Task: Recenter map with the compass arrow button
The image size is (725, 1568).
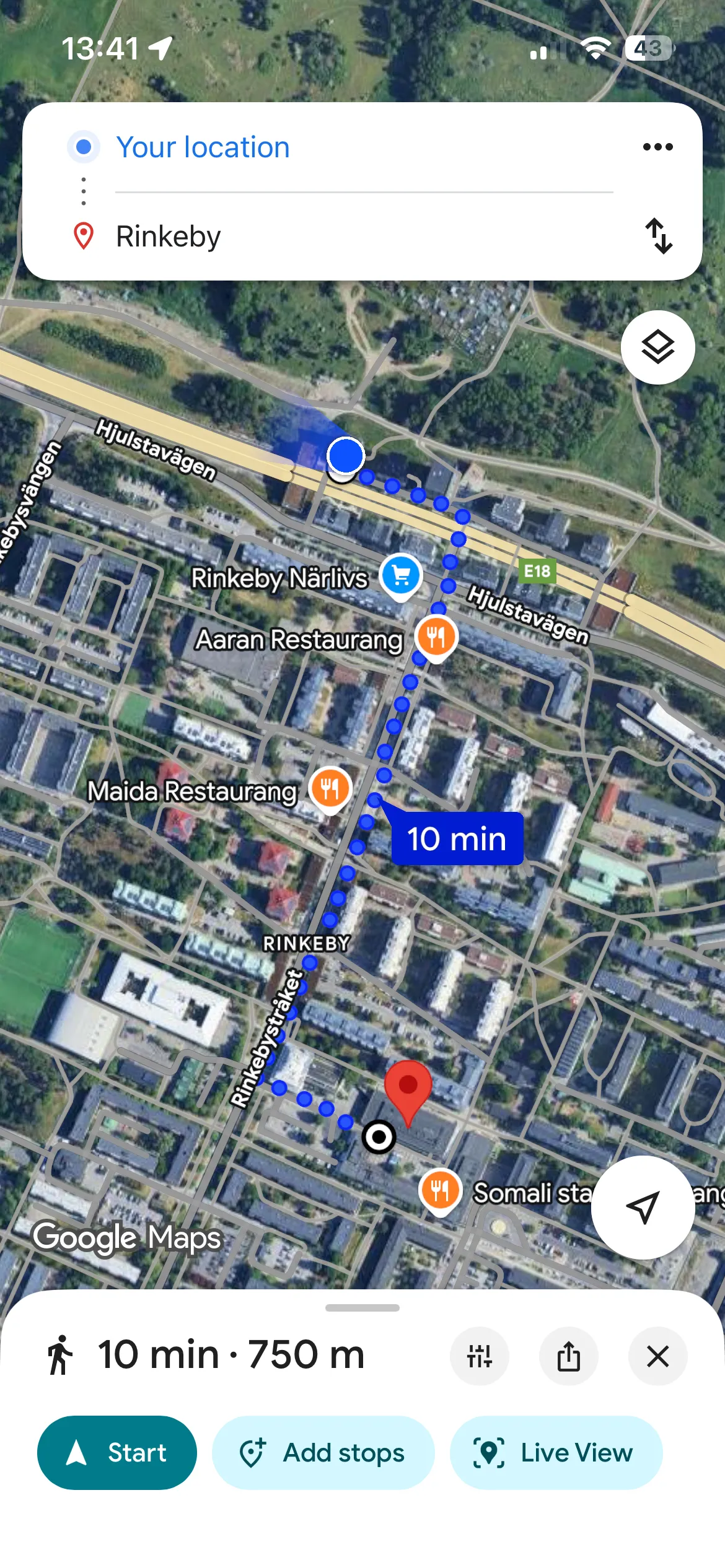Action: pyautogui.click(x=643, y=1208)
